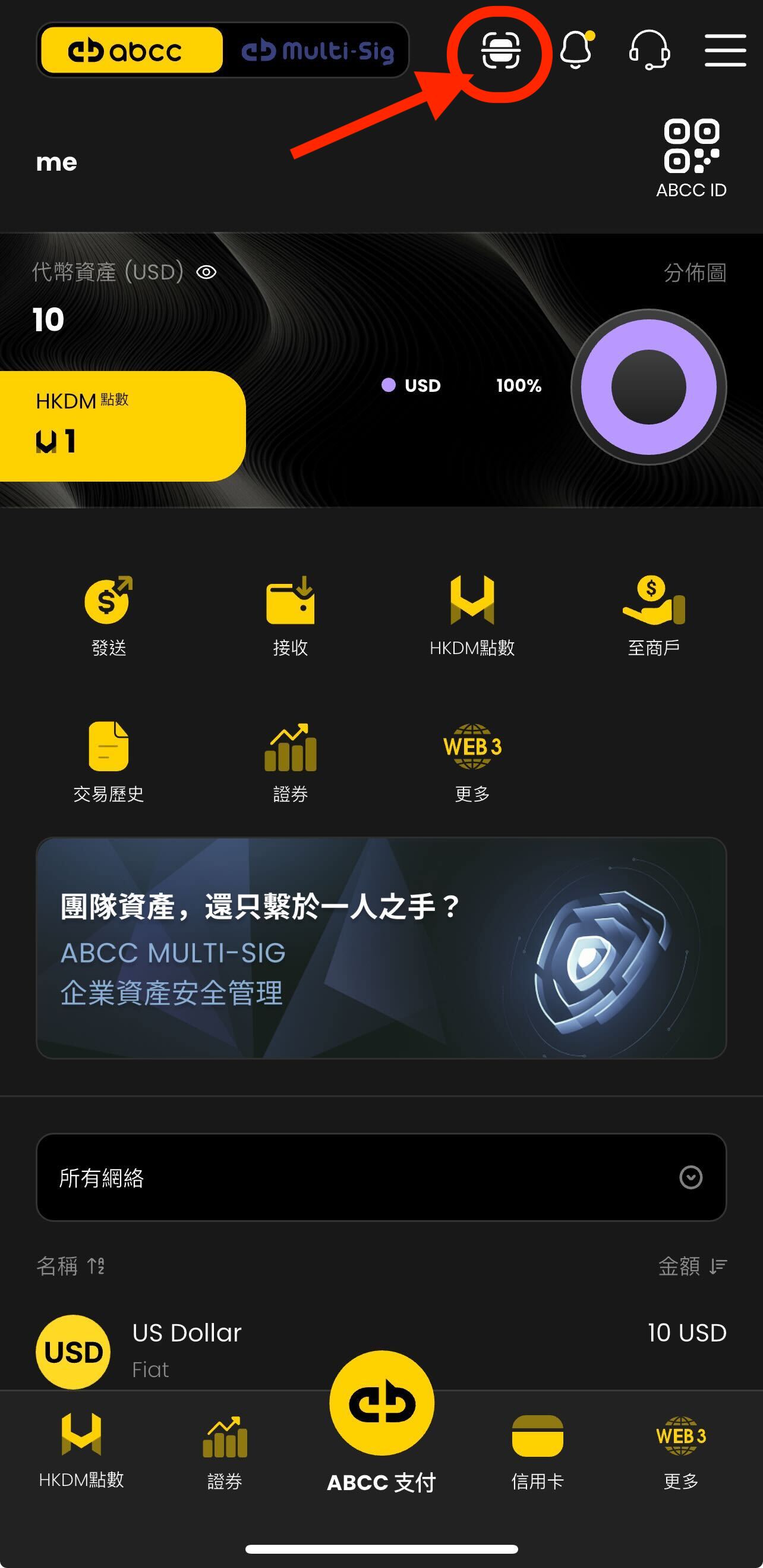Show my ABCC ID QR code
The image size is (763, 1568).
click(x=691, y=158)
